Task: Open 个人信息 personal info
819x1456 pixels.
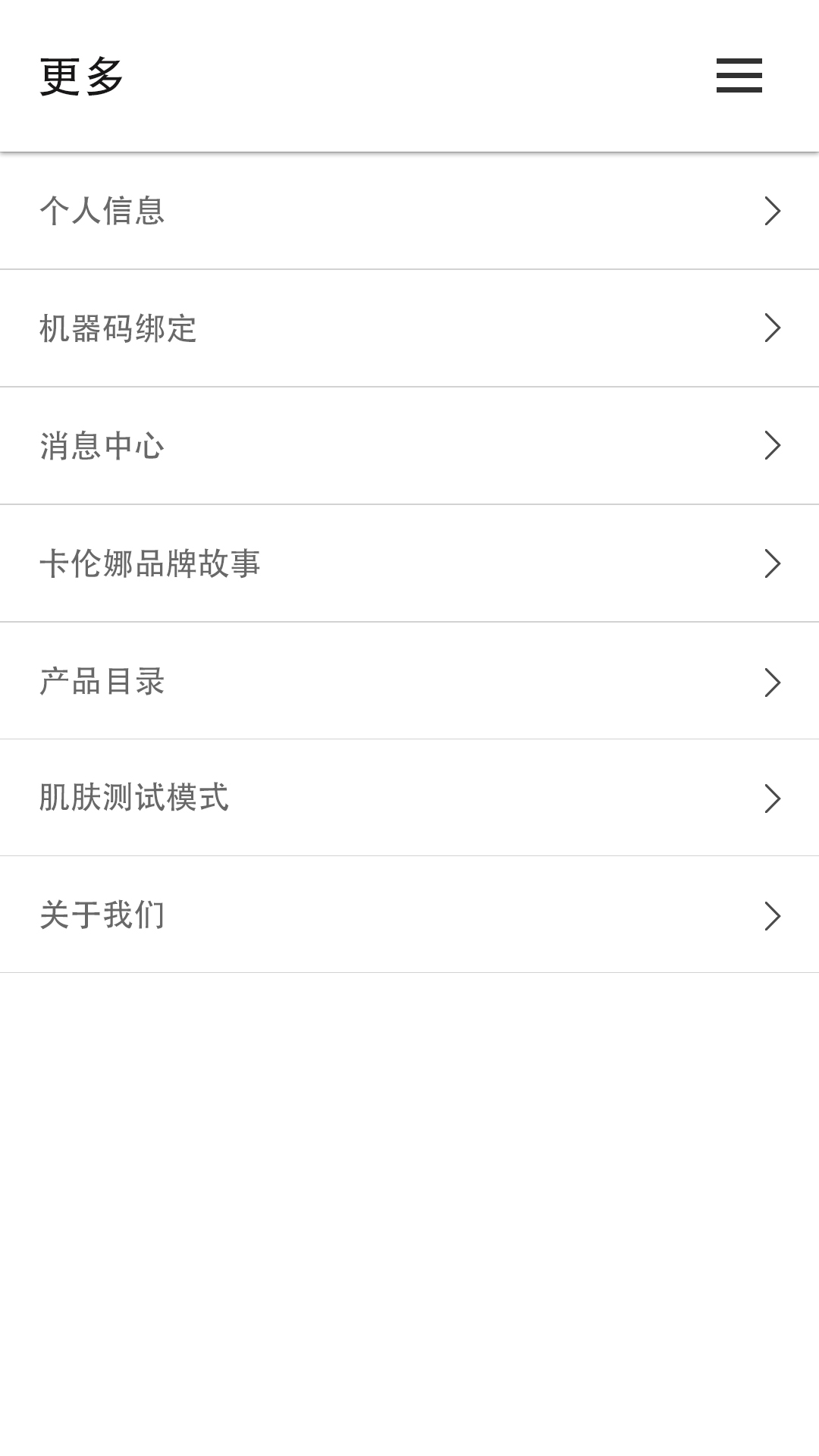Action: click(409, 211)
